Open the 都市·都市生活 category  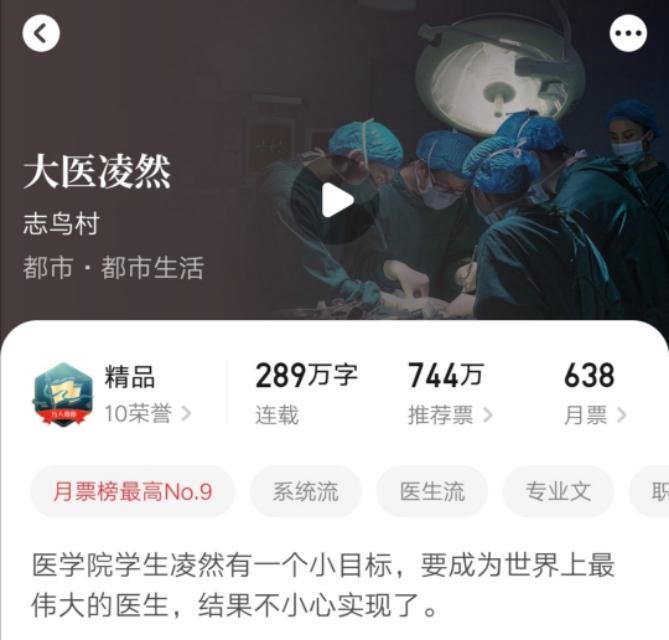pos(113,268)
